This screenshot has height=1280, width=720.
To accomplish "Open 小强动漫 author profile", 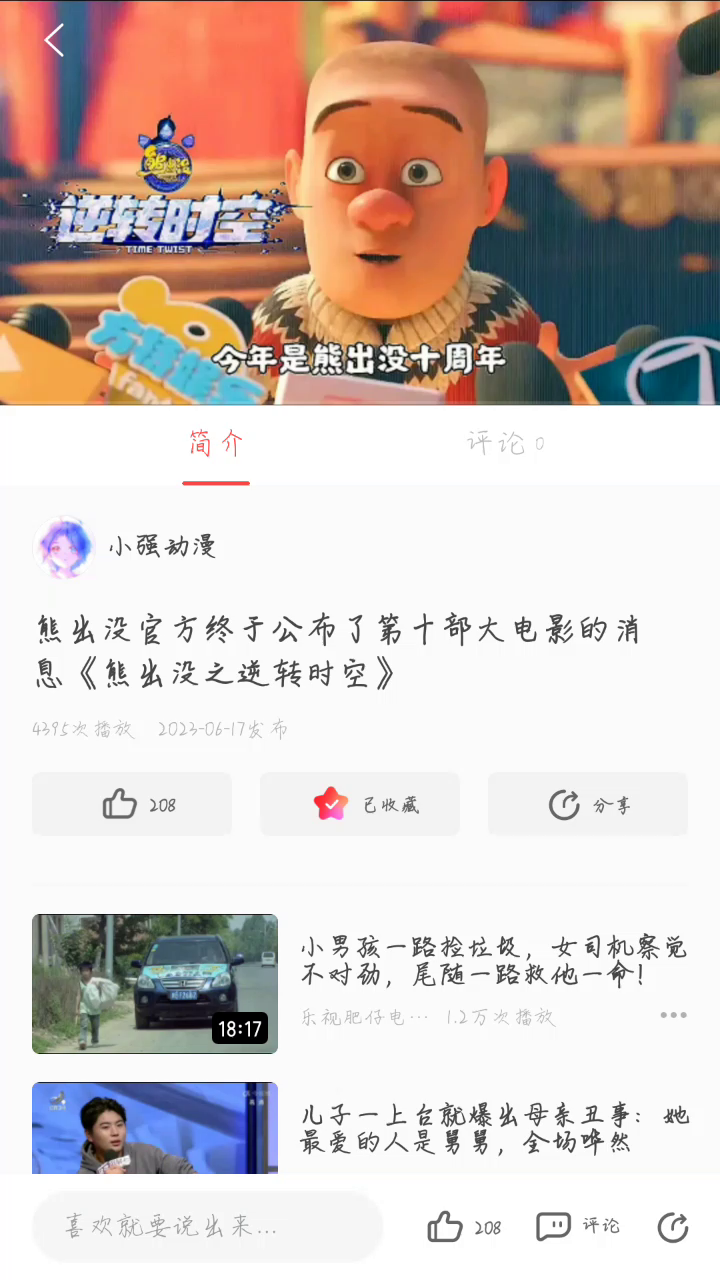I will point(162,547).
